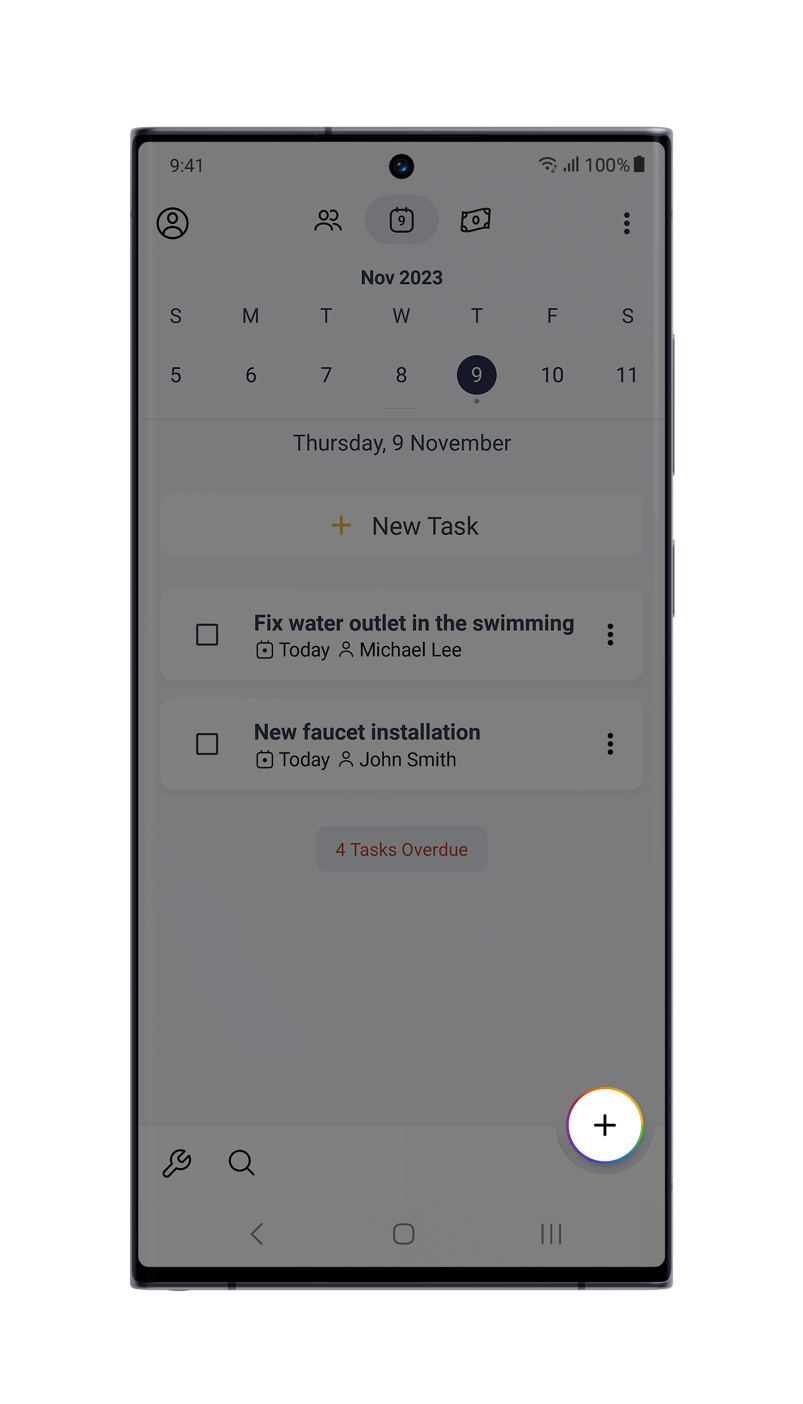803x1404 pixels.
Task: View the 4 Tasks Overdue
Action: click(402, 849)
